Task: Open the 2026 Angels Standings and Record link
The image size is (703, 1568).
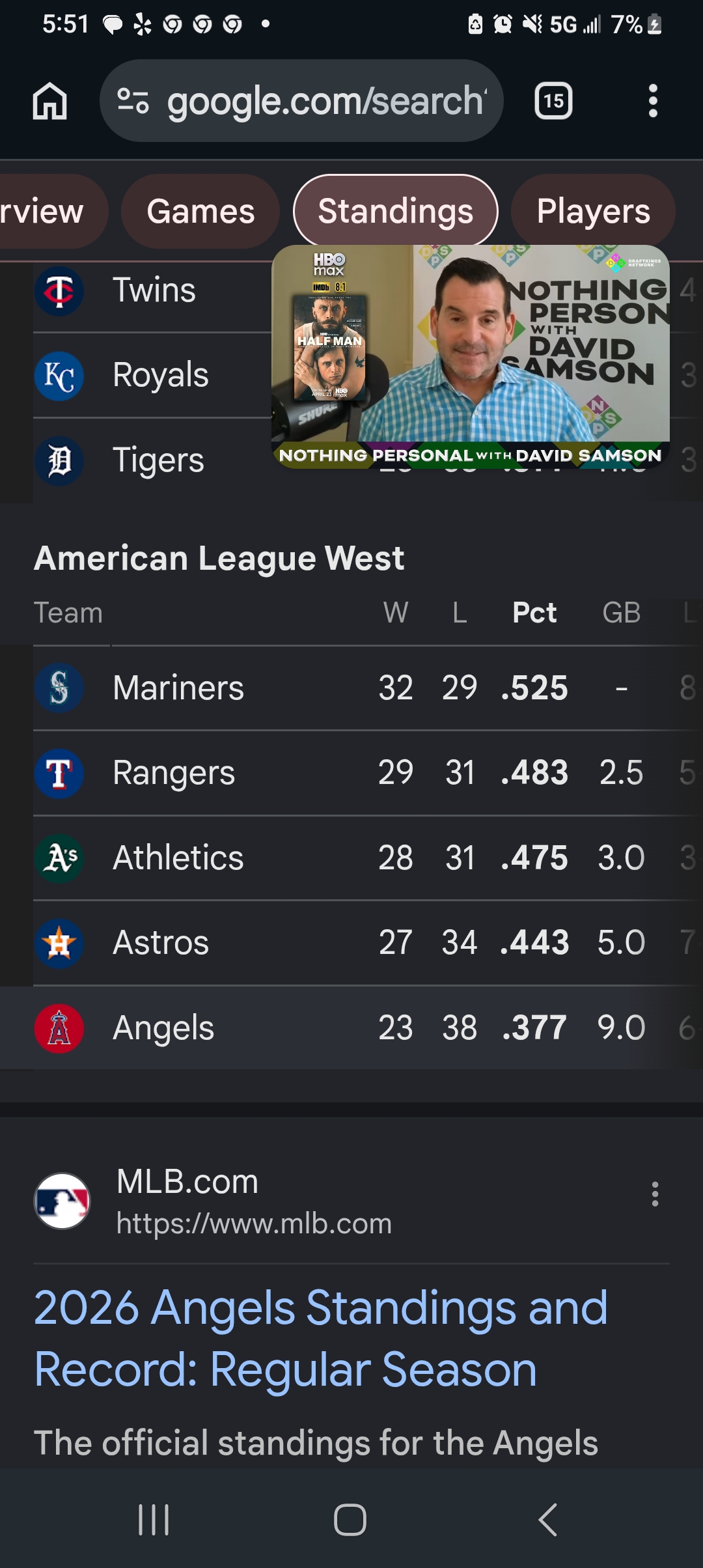Action: click(x=321, y=1338)
